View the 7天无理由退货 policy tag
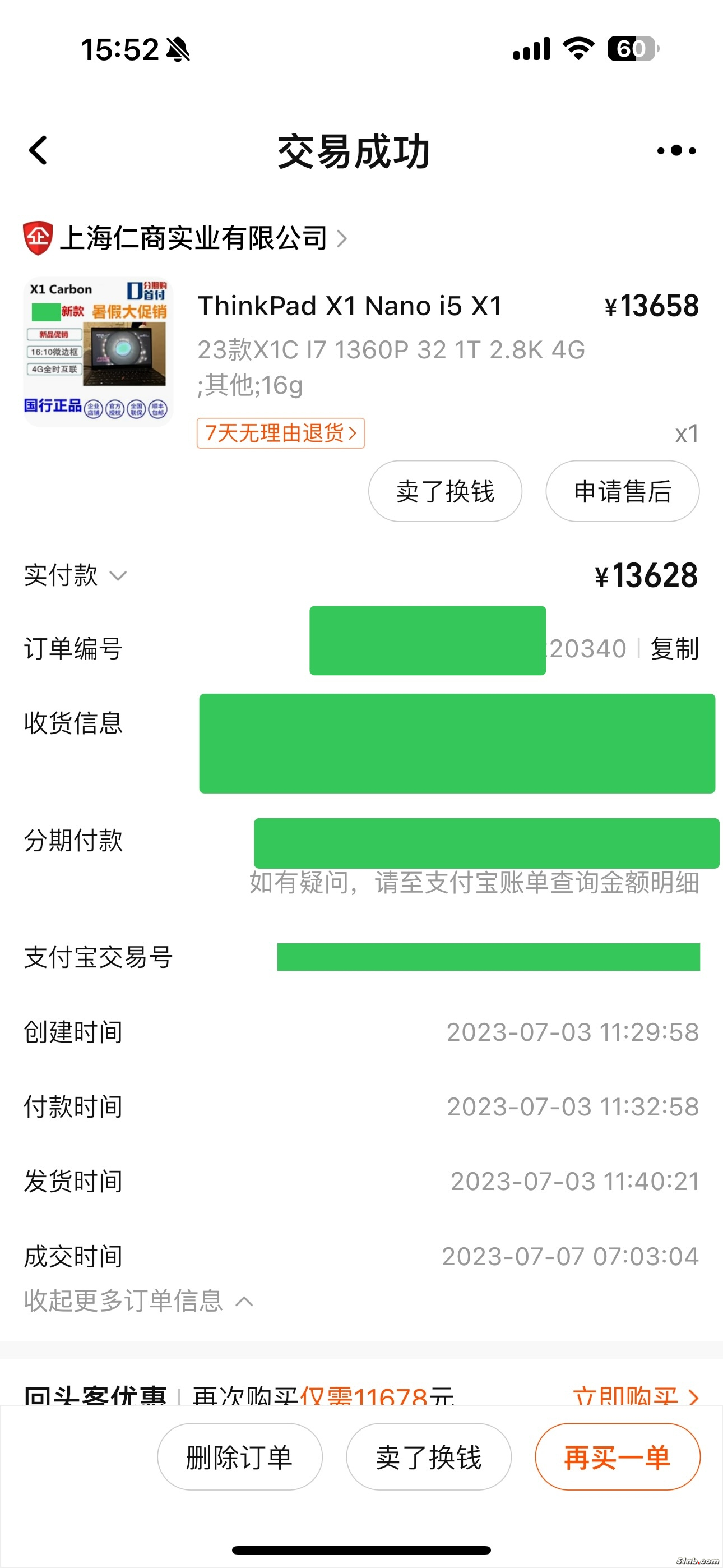Screen dimensions: 723x1568 (x=281, y=433)
